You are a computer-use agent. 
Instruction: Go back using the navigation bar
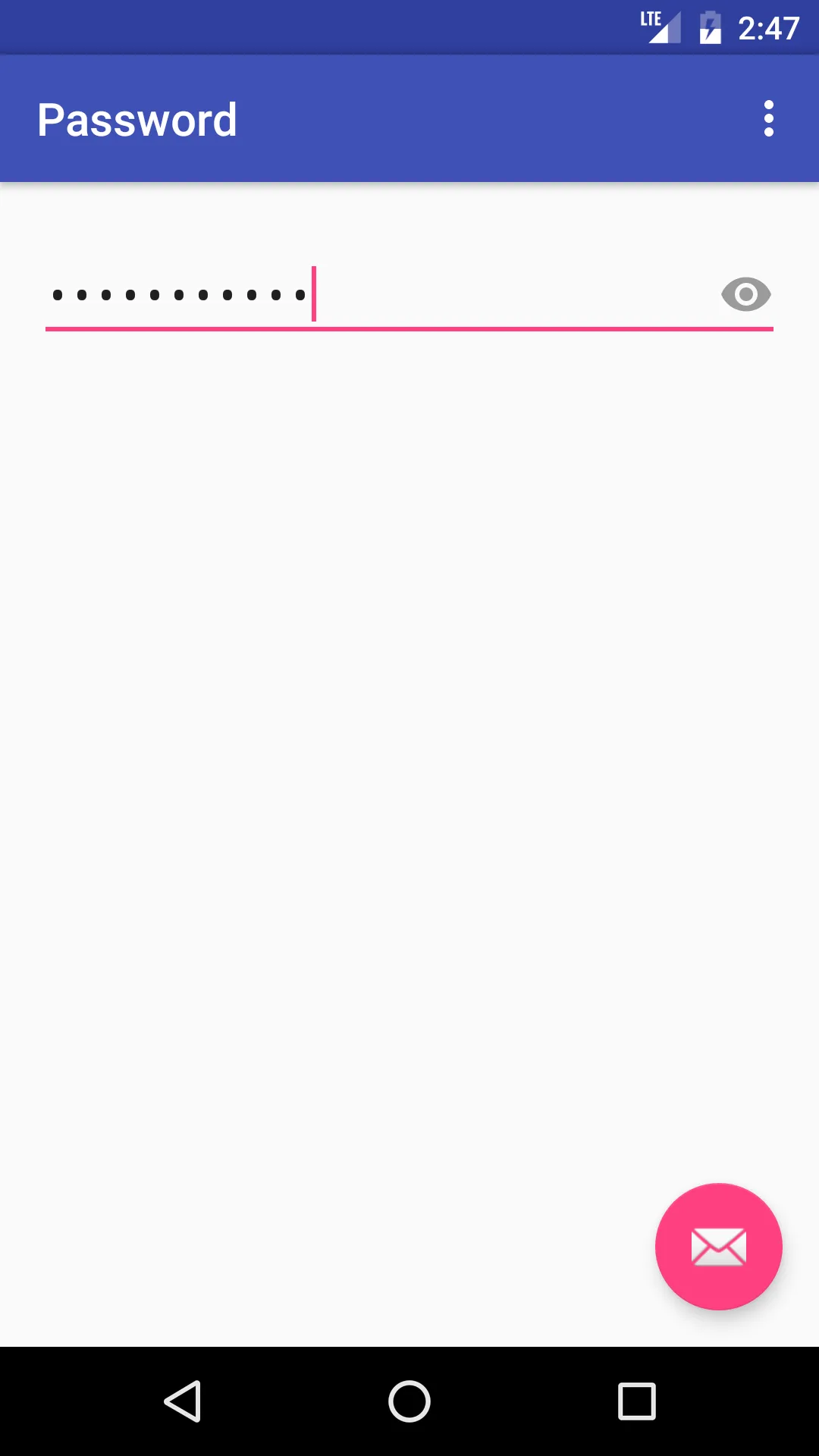(183, 1401)
